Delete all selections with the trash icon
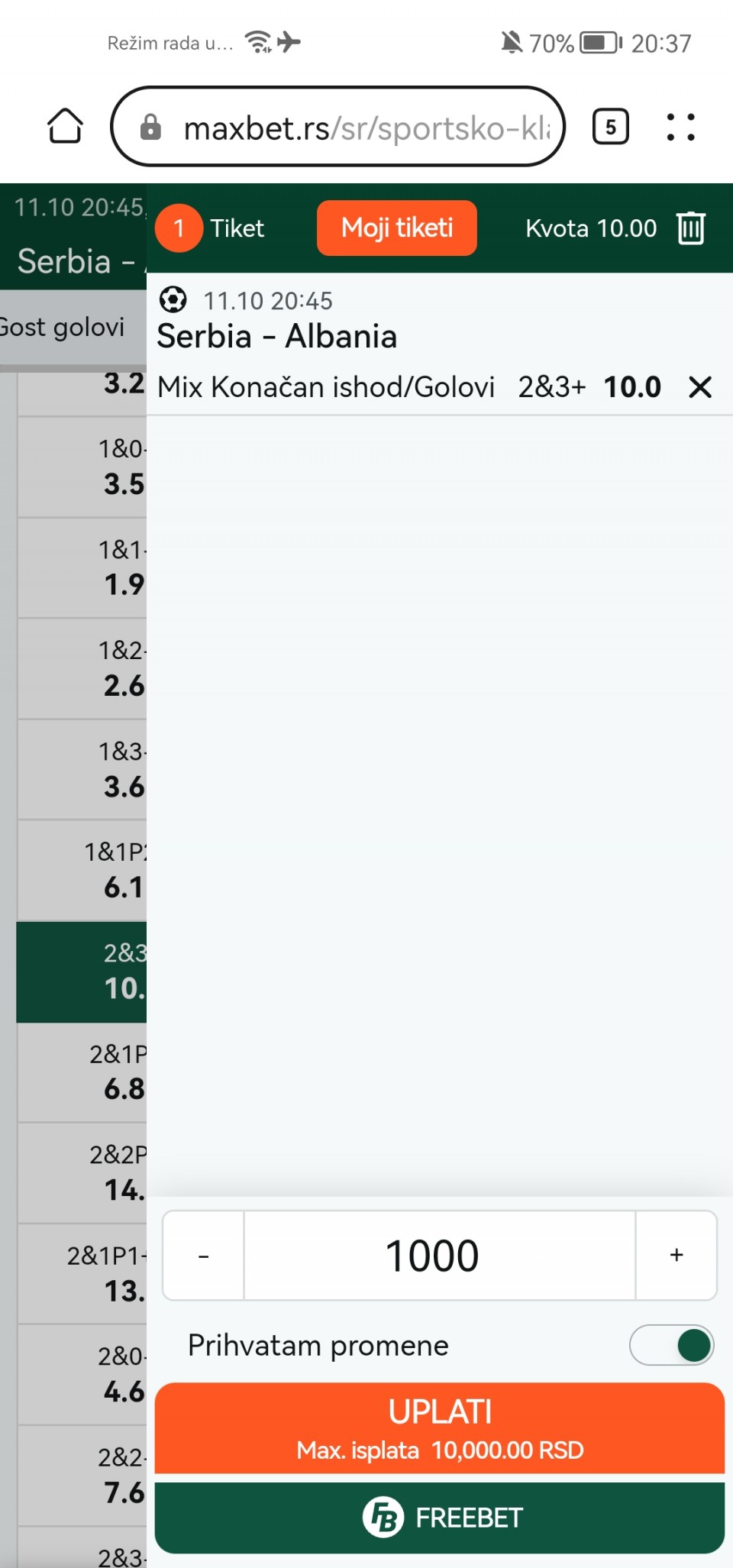 691,228
